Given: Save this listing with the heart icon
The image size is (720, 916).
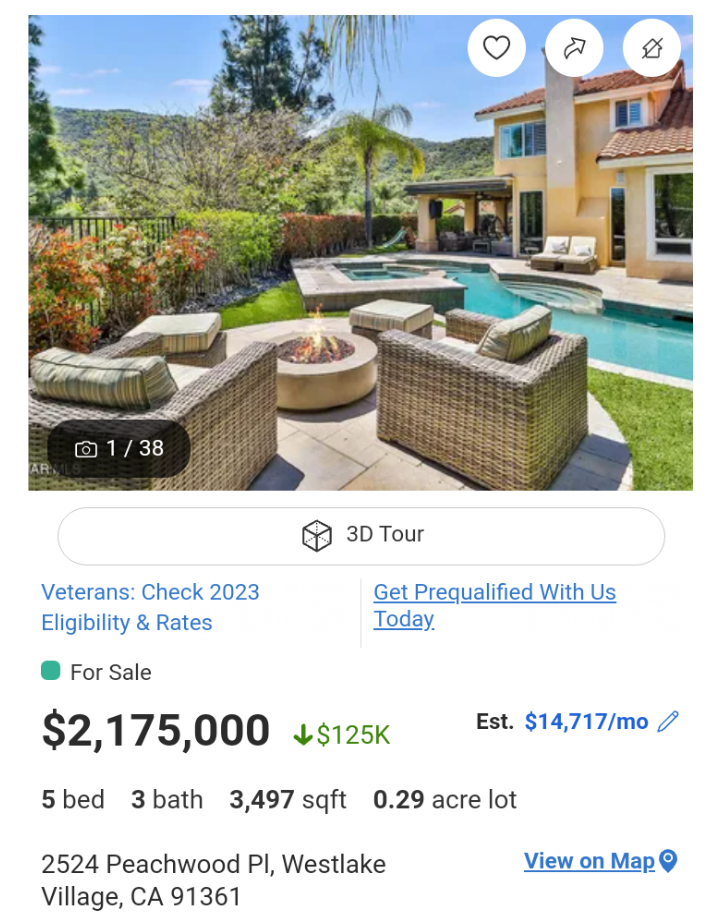Looking at the screenshot, I should tap(497, 47).
